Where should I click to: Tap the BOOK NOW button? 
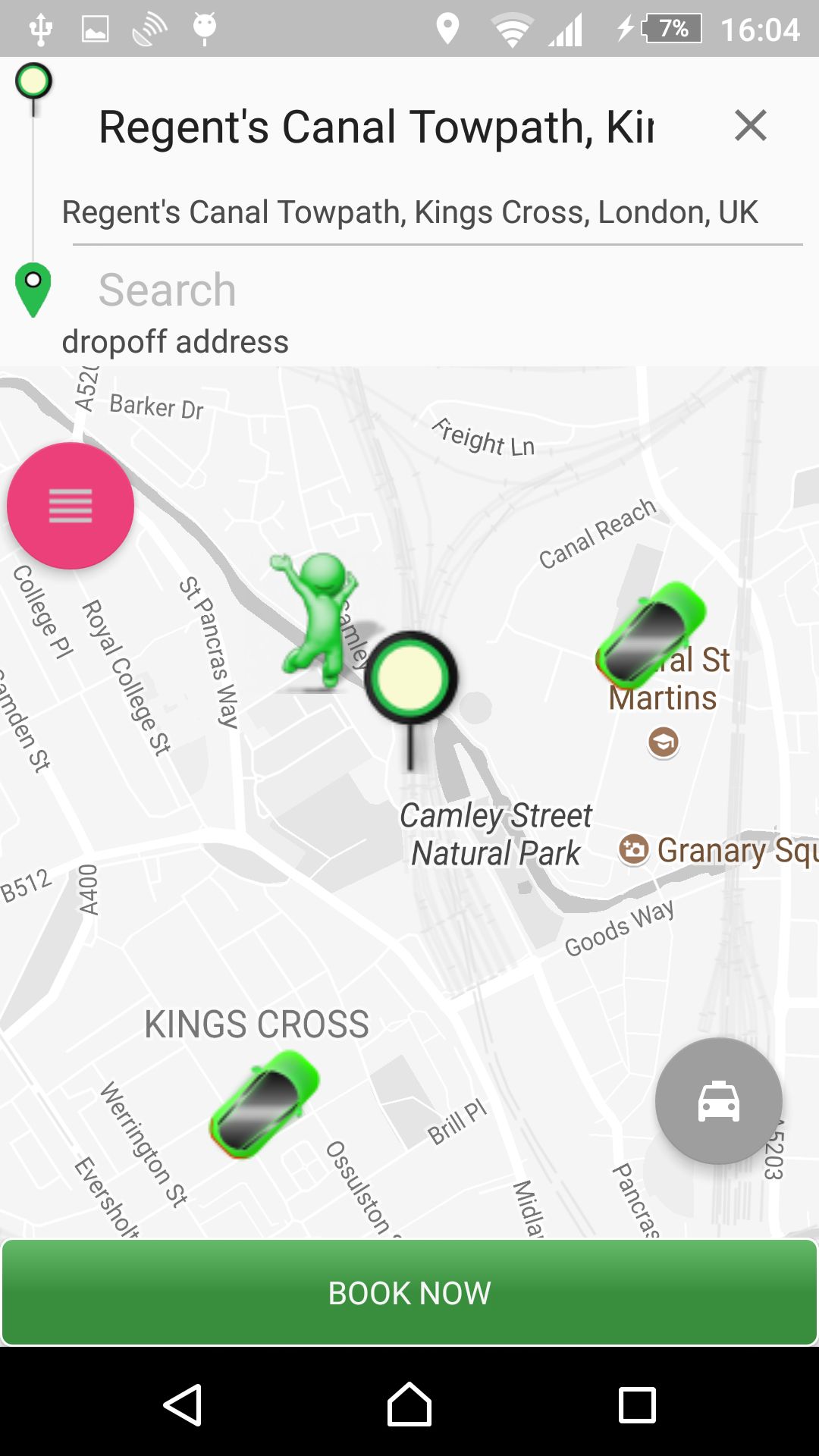tap(409, 1292)
